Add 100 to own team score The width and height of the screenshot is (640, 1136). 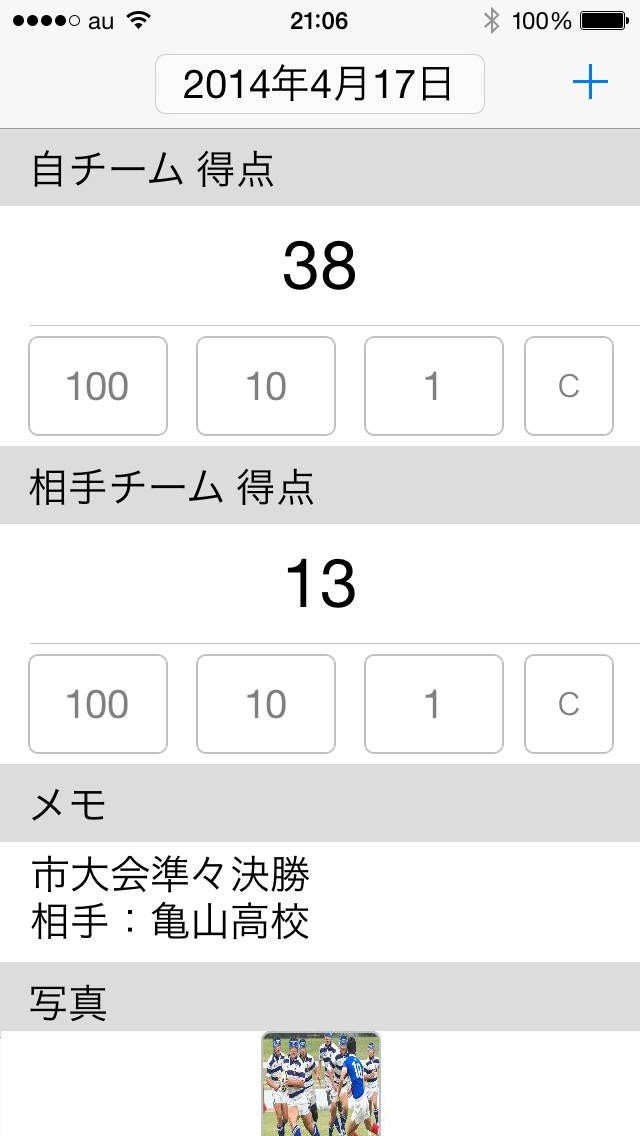(98, 386)
